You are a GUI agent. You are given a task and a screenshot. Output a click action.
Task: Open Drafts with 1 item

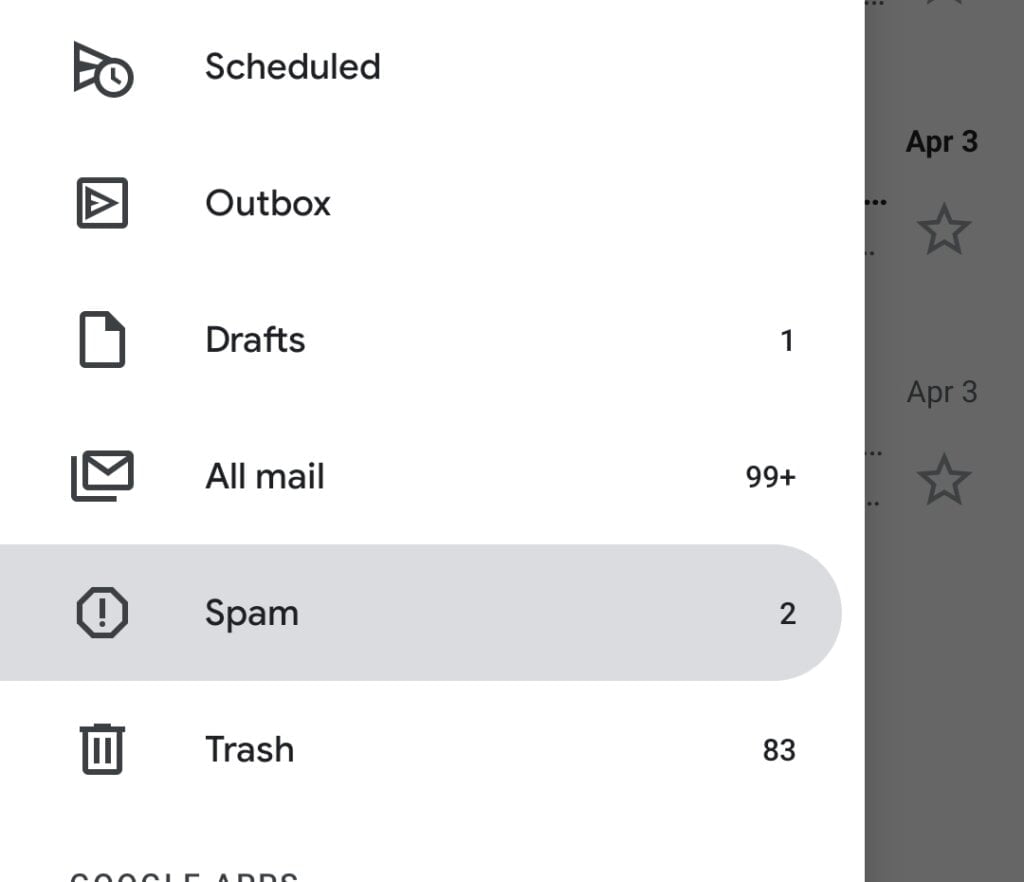(x=255, y=340)
